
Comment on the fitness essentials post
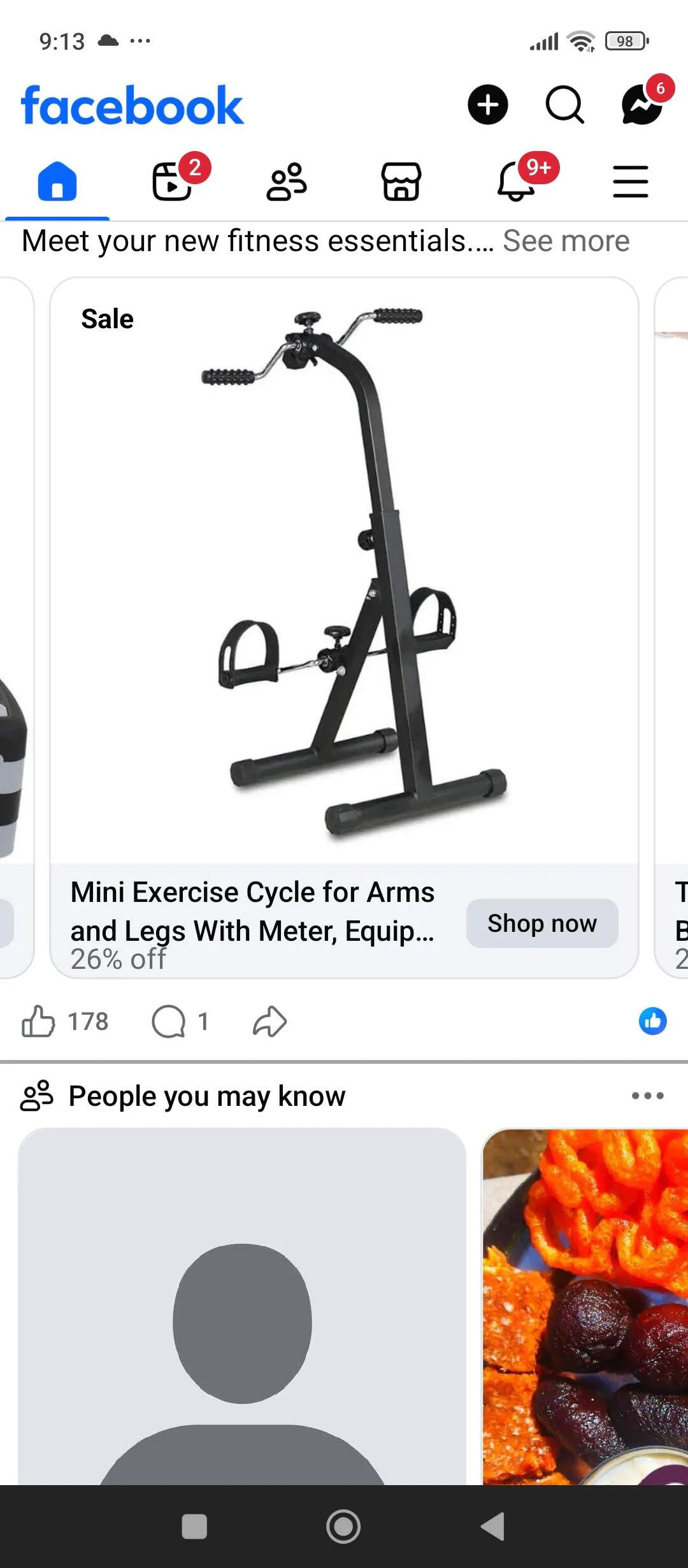[169, 1022]
